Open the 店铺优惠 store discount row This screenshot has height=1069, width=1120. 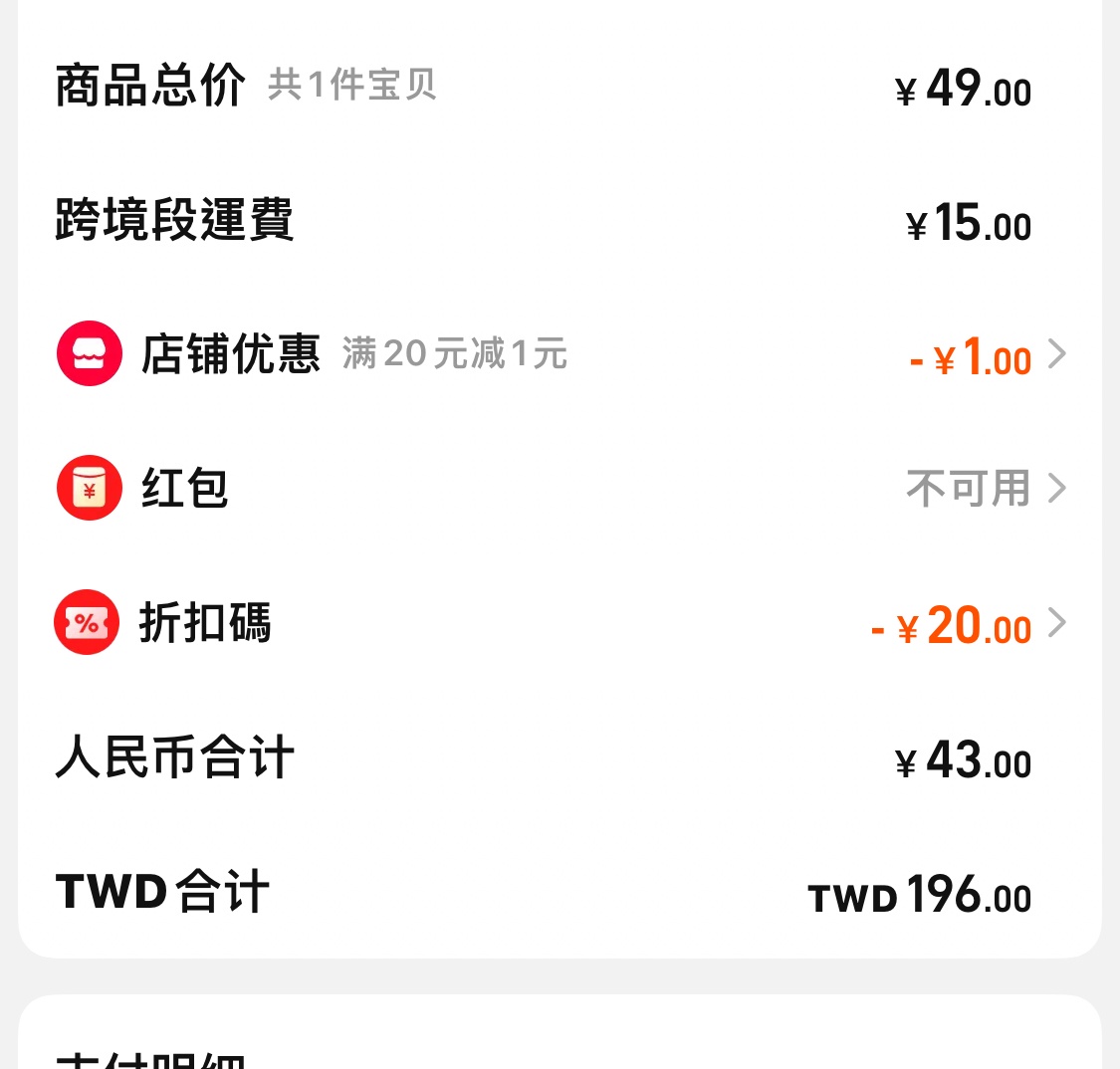pos(558,355)
